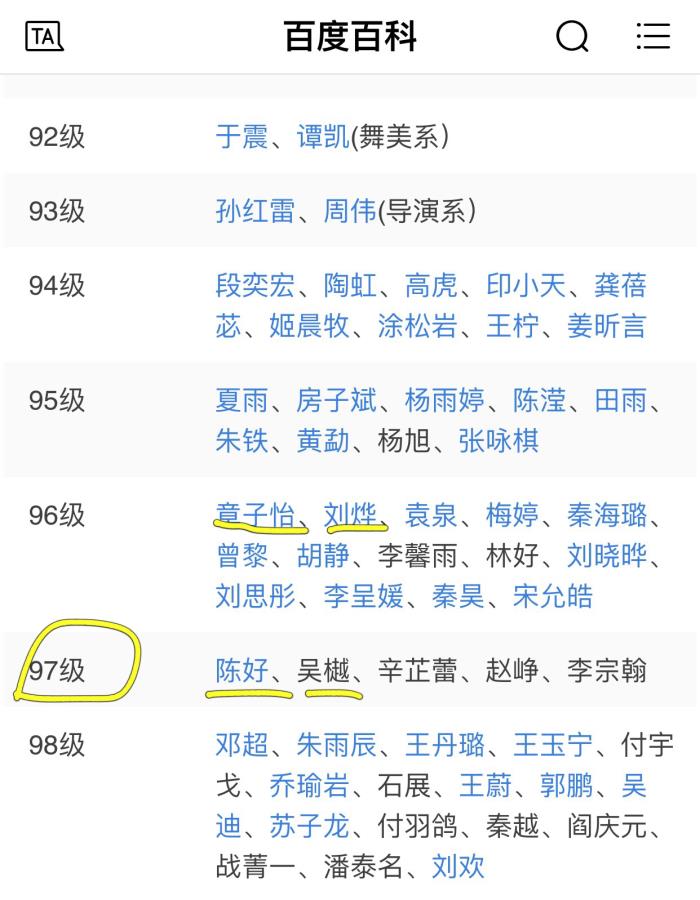Open the 朱雨辰 link
This screenshot has height=900, width=700.
pos(336,745)
